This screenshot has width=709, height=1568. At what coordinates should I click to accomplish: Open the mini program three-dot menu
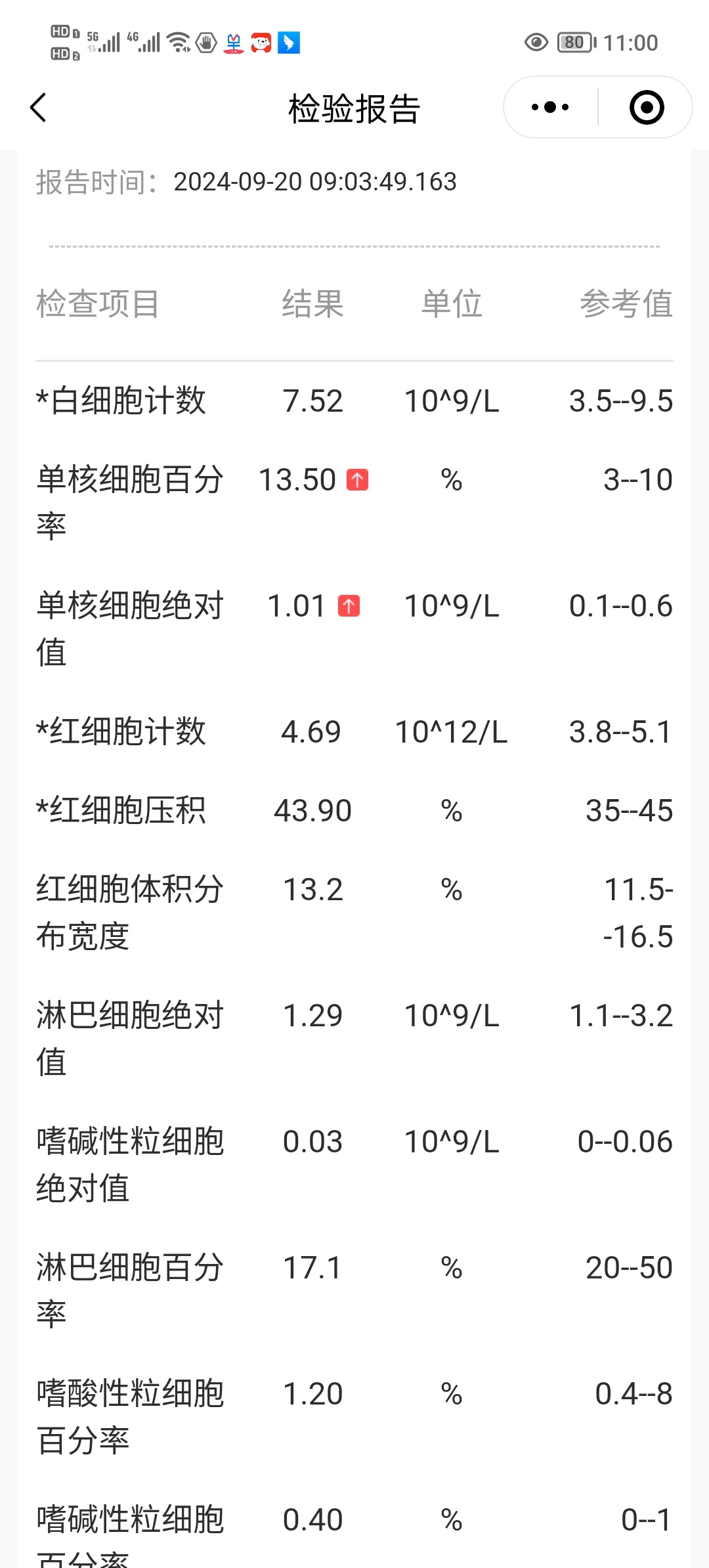point(550,107)
